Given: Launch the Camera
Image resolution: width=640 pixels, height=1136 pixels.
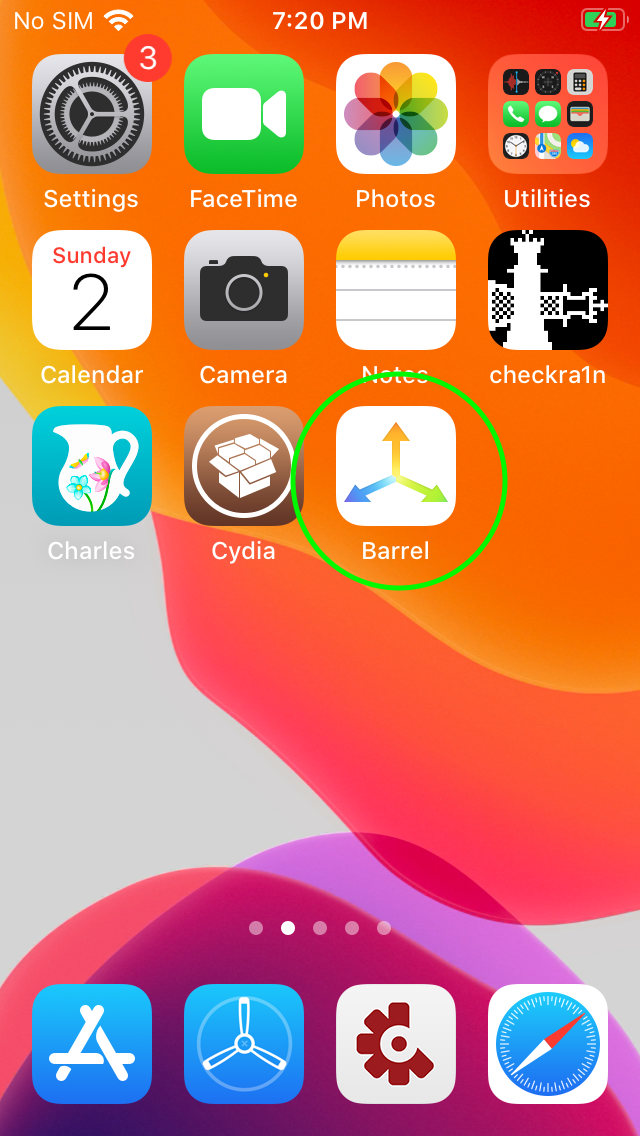Looking at the screenshot, I should tap(244, 290).
